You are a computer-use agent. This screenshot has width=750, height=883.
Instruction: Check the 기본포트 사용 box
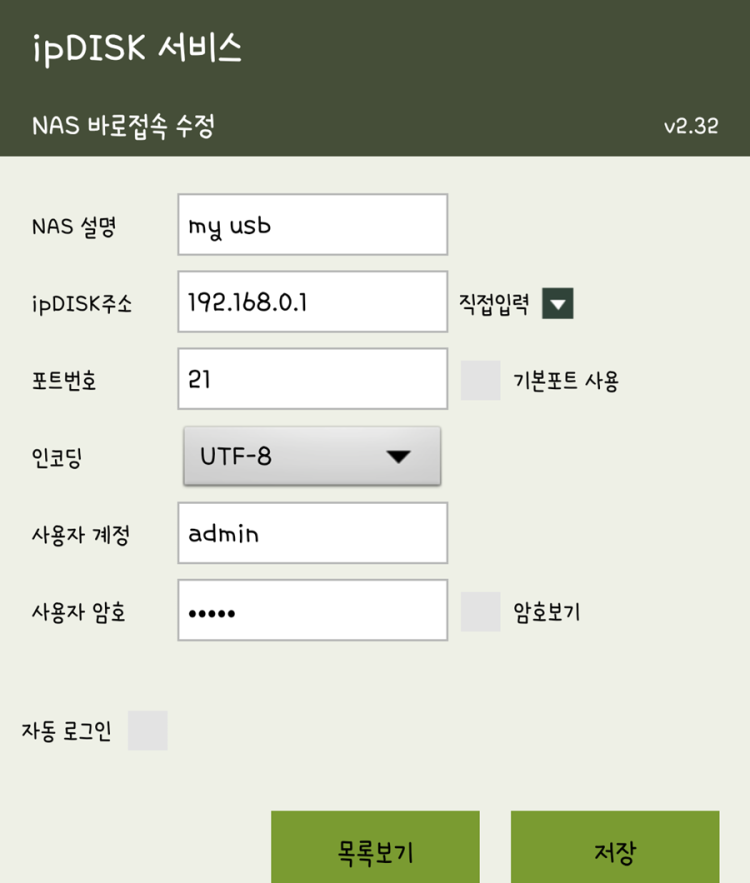(x=480, y=381)
